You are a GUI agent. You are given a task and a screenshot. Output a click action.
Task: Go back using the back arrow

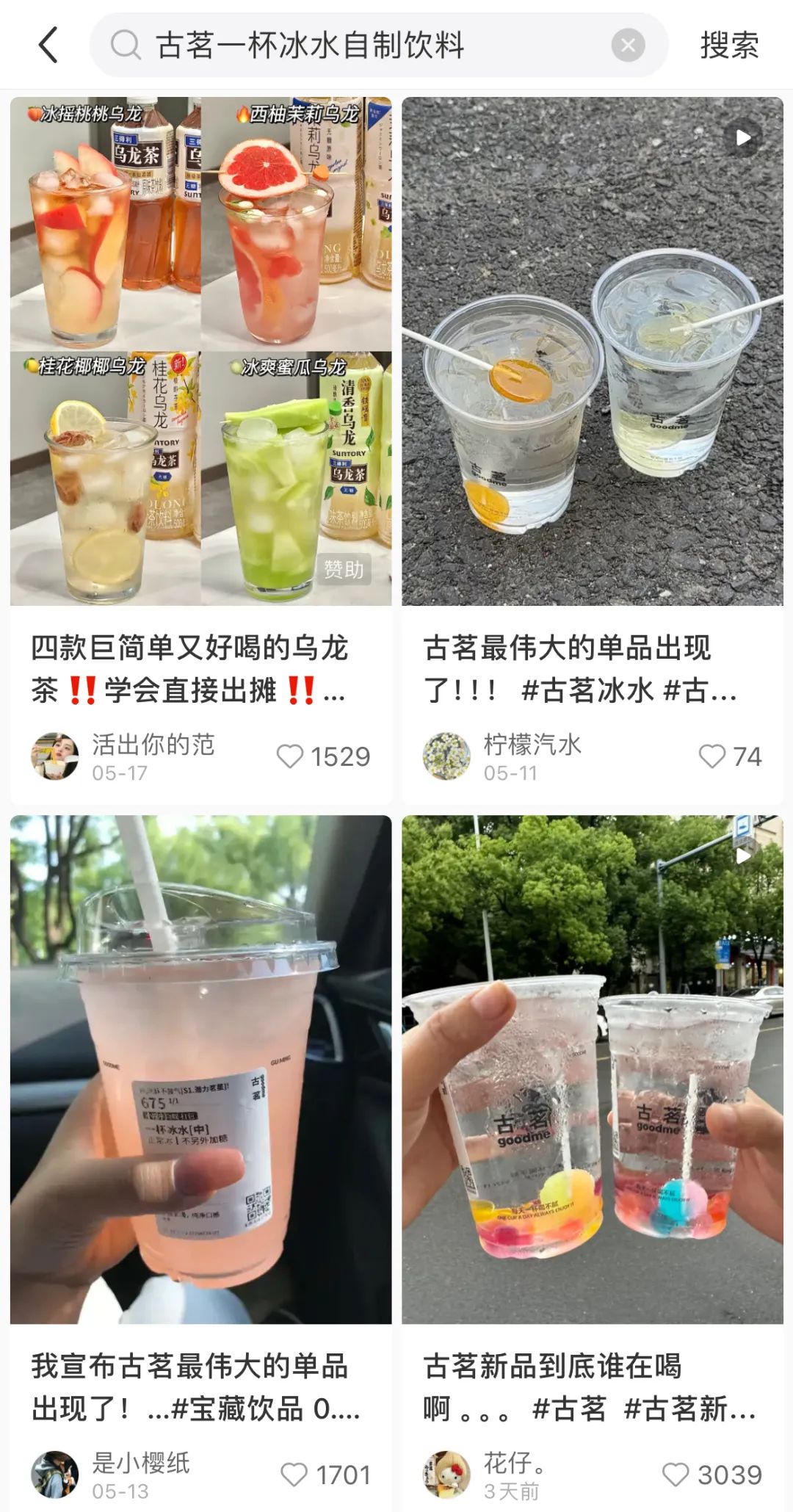pyautogui.click(x=48, y=46)
